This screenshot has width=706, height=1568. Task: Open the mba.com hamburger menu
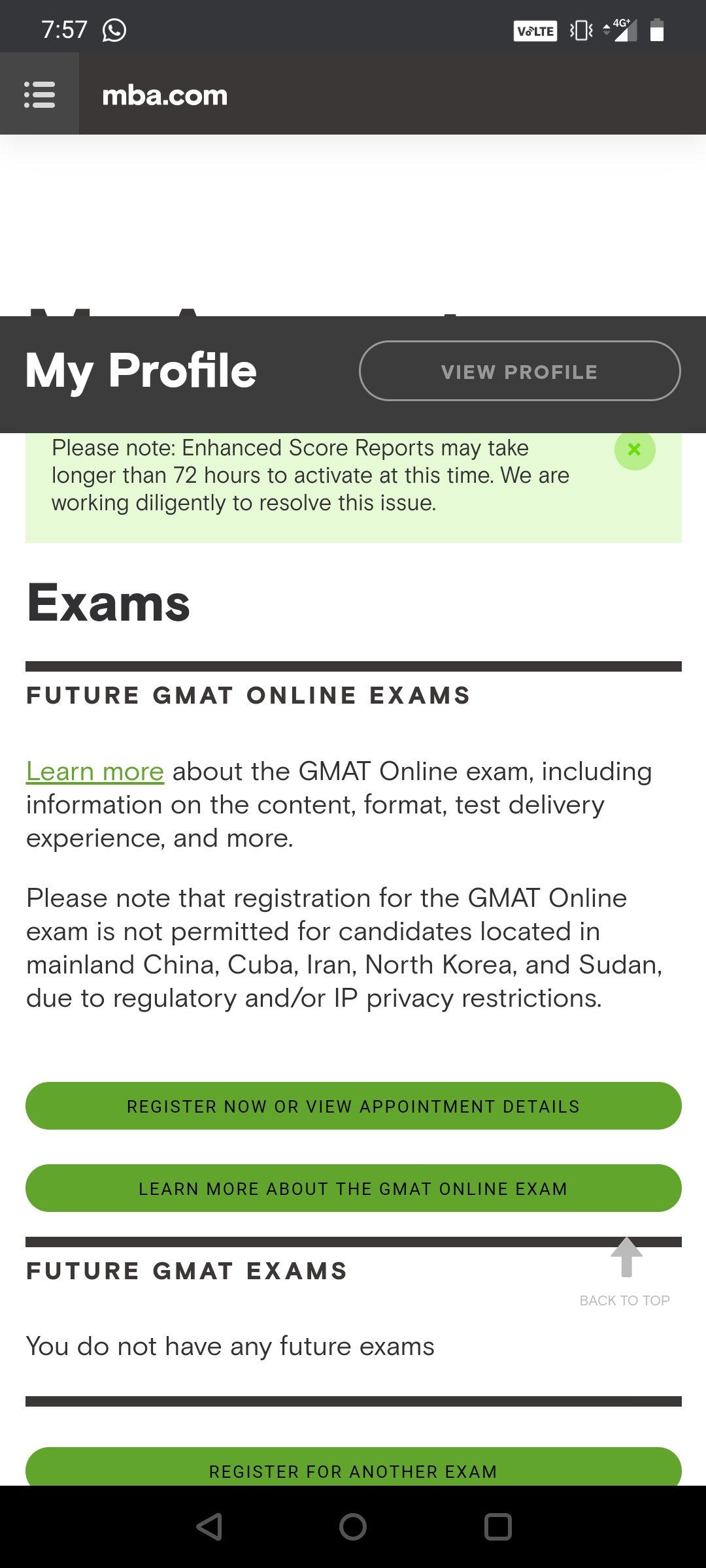(39, 94)
